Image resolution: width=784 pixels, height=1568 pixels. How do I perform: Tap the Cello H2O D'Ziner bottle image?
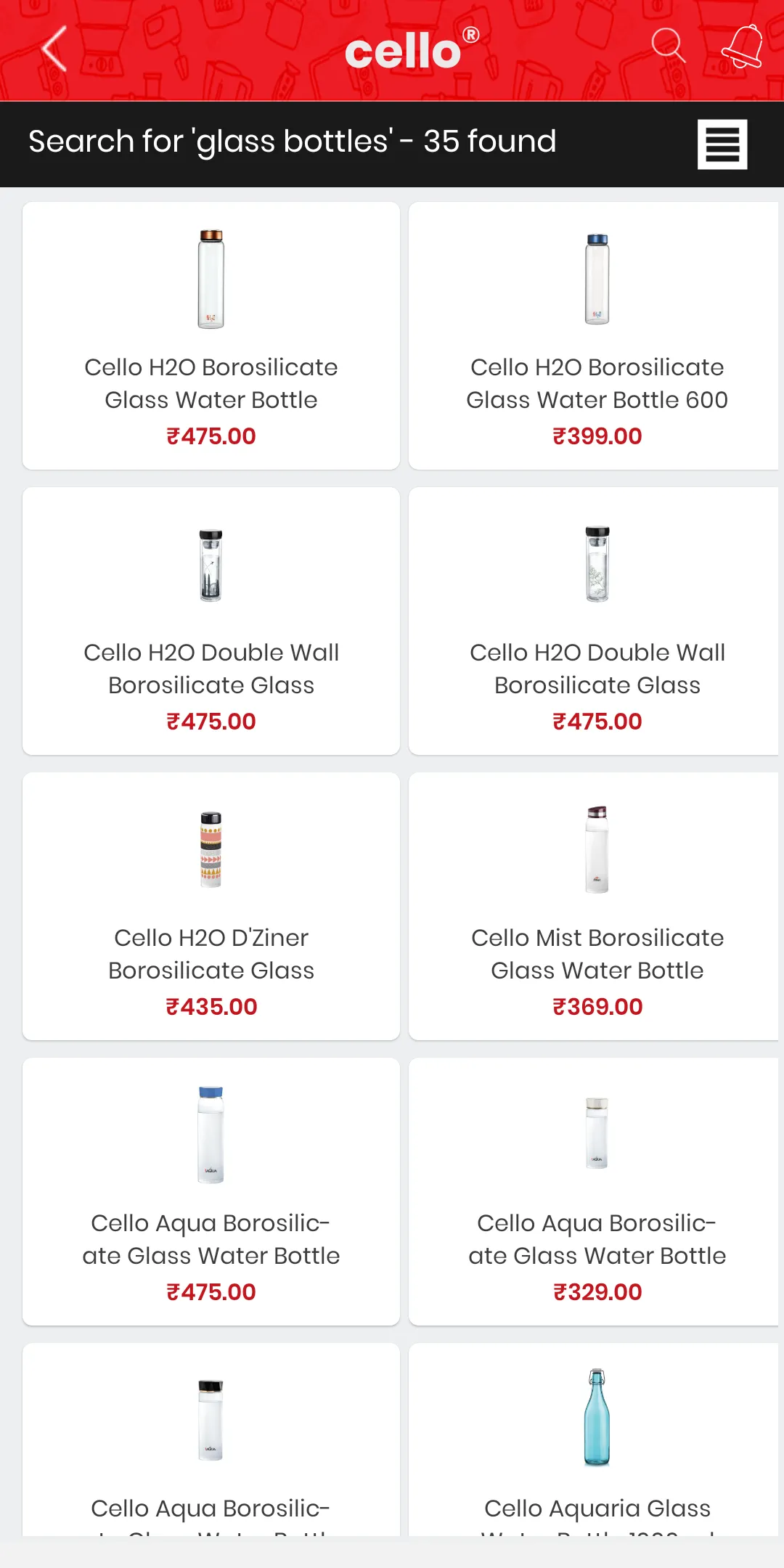pyautogui.click(x=211, y=849)
